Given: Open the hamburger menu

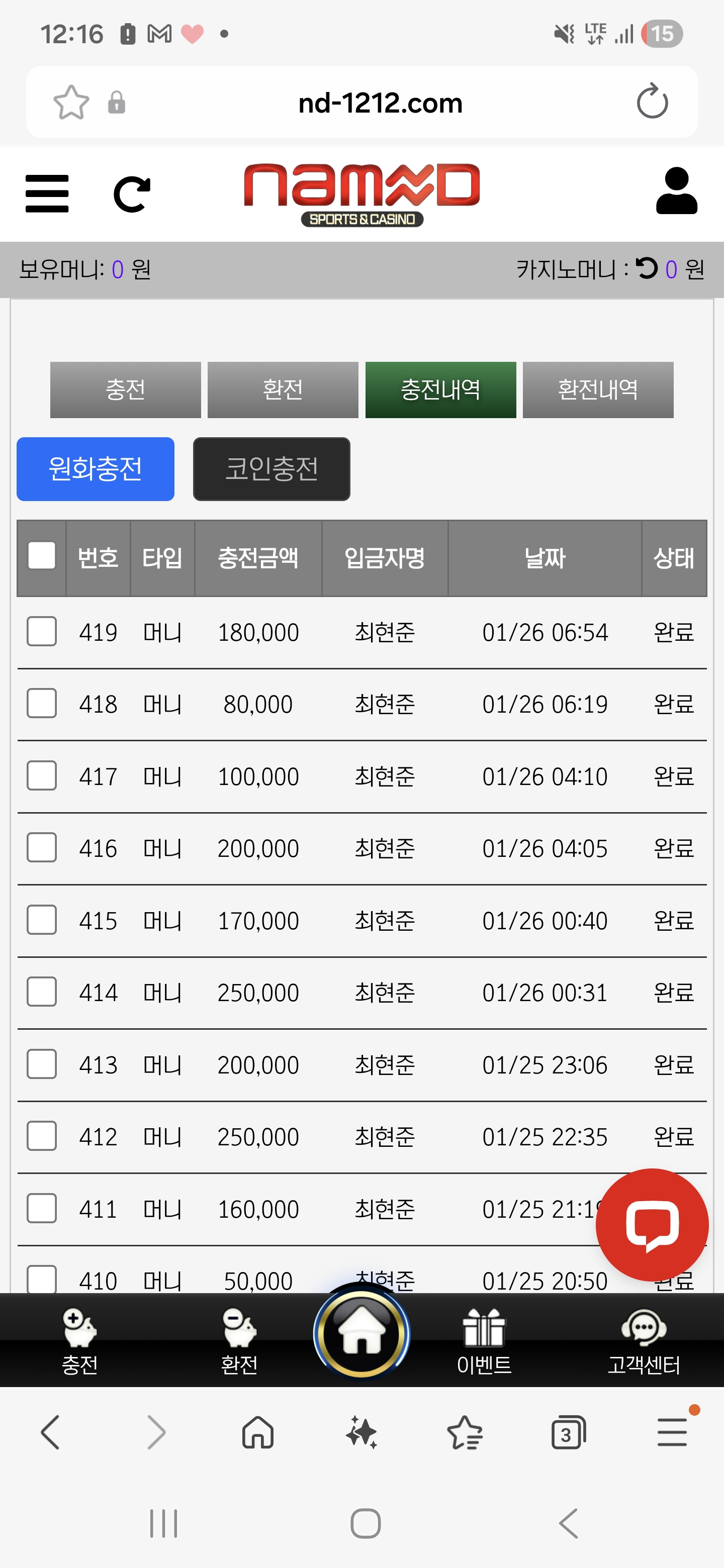Looking at the screenshot, I should pyautogui.click(x=47, y=193).
